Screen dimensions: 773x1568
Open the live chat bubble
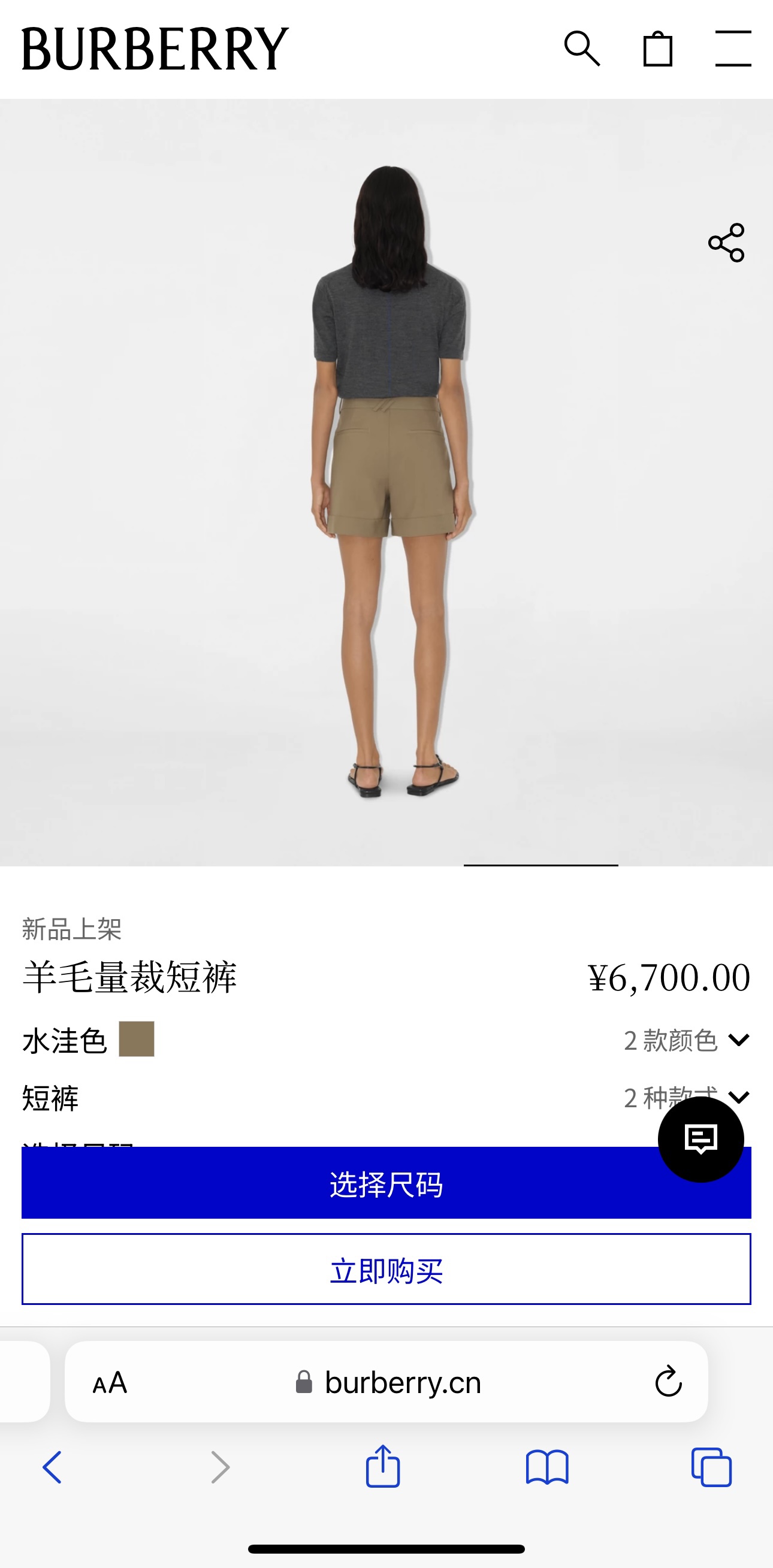tap(700, 1139)
